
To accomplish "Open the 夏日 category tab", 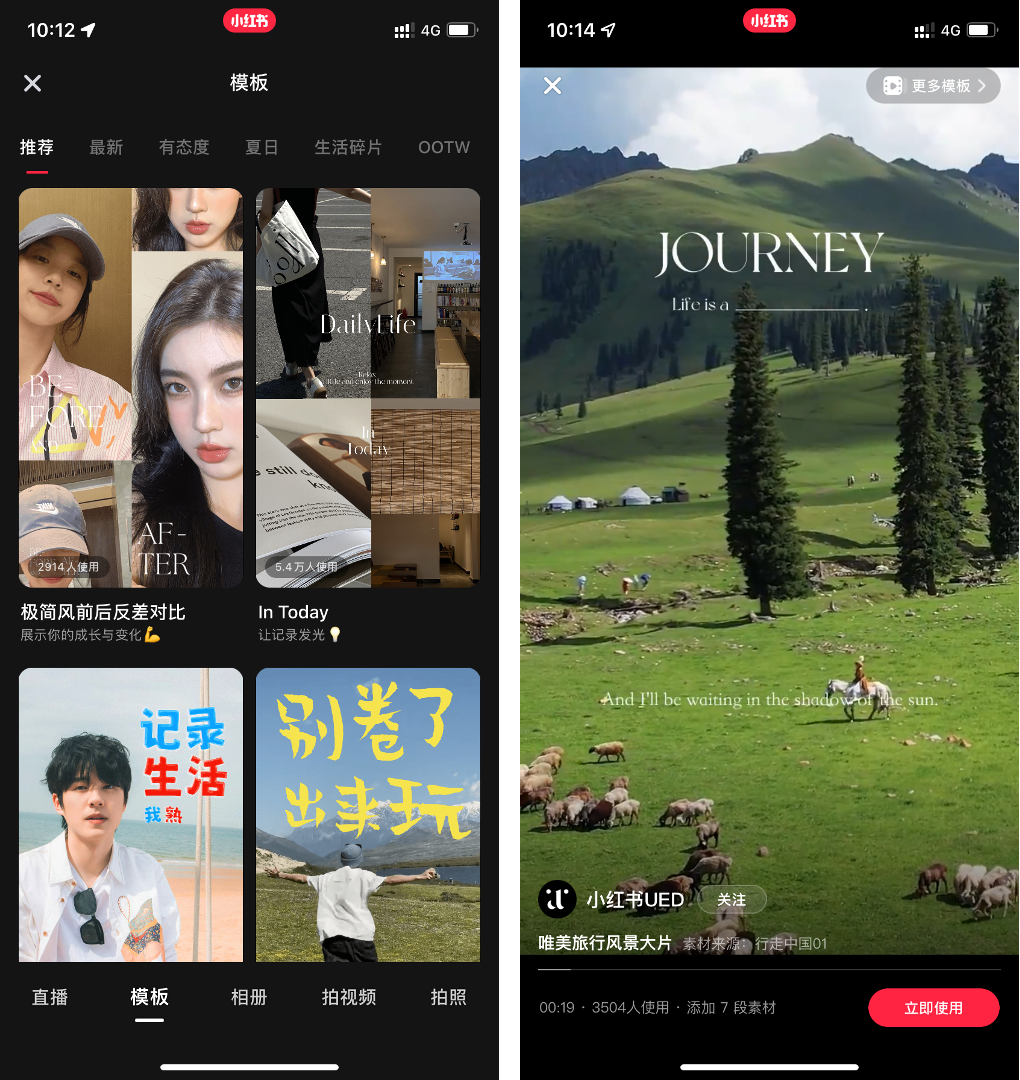I will (x=262, y=147).
